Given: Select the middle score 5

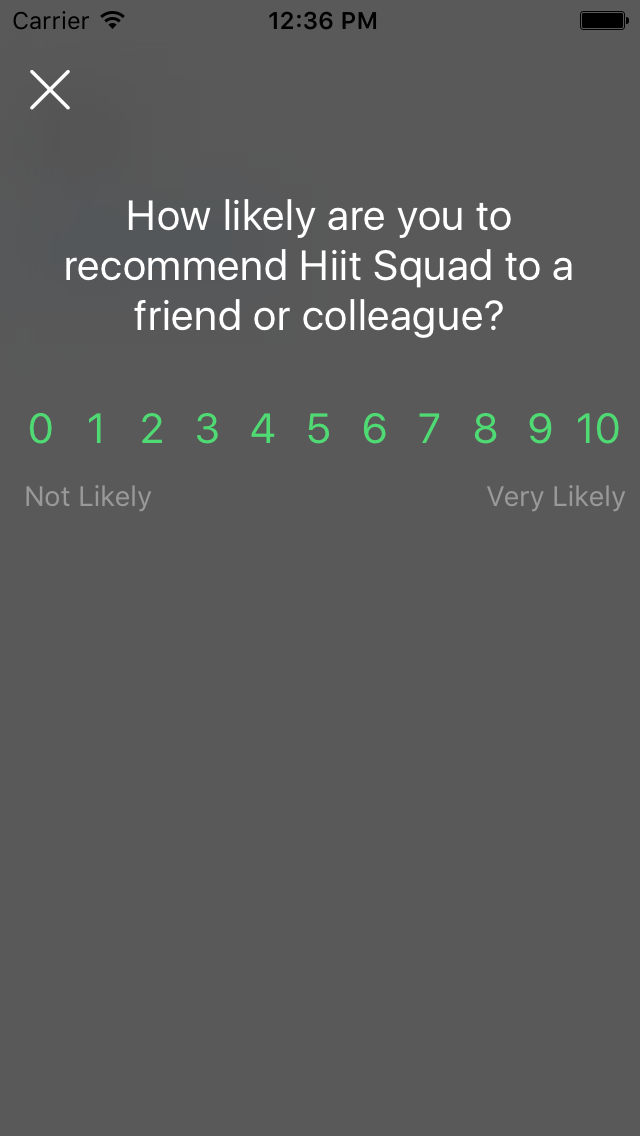Looking at the screenshot, I should [318, 429].
